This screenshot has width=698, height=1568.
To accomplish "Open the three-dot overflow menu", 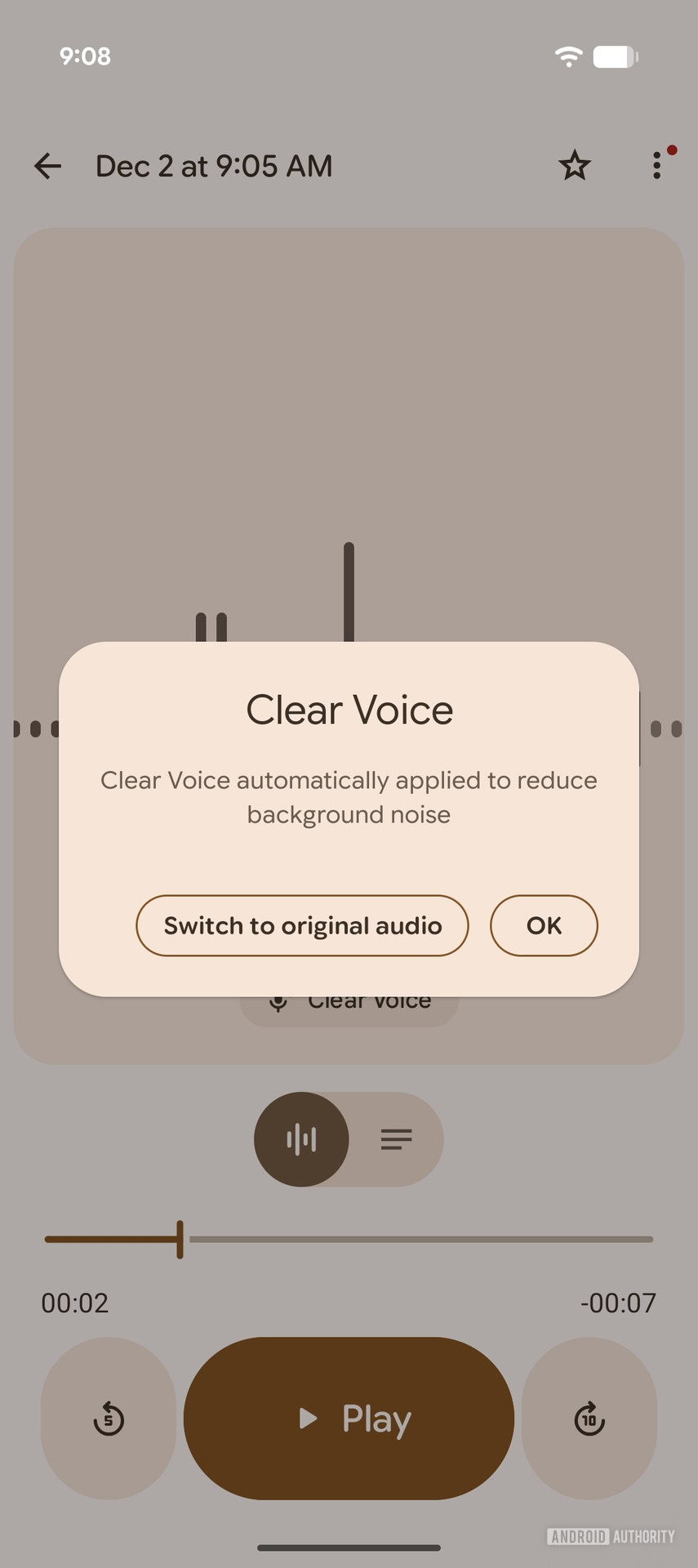I will pos(657,166).
